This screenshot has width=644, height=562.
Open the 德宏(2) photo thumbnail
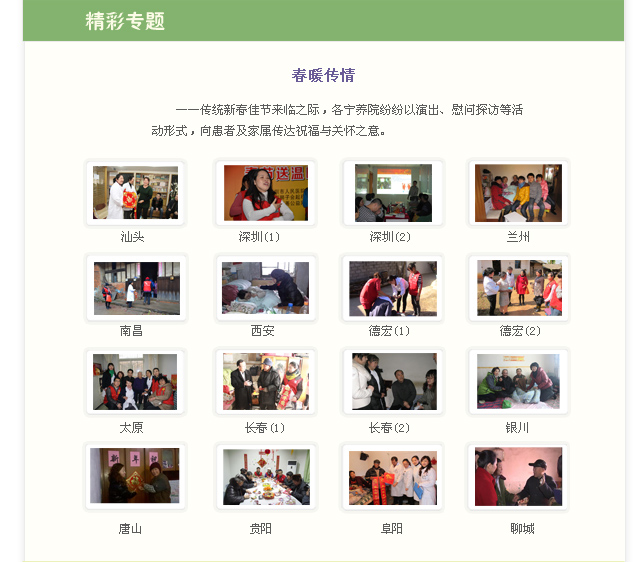tap(518, 288)
